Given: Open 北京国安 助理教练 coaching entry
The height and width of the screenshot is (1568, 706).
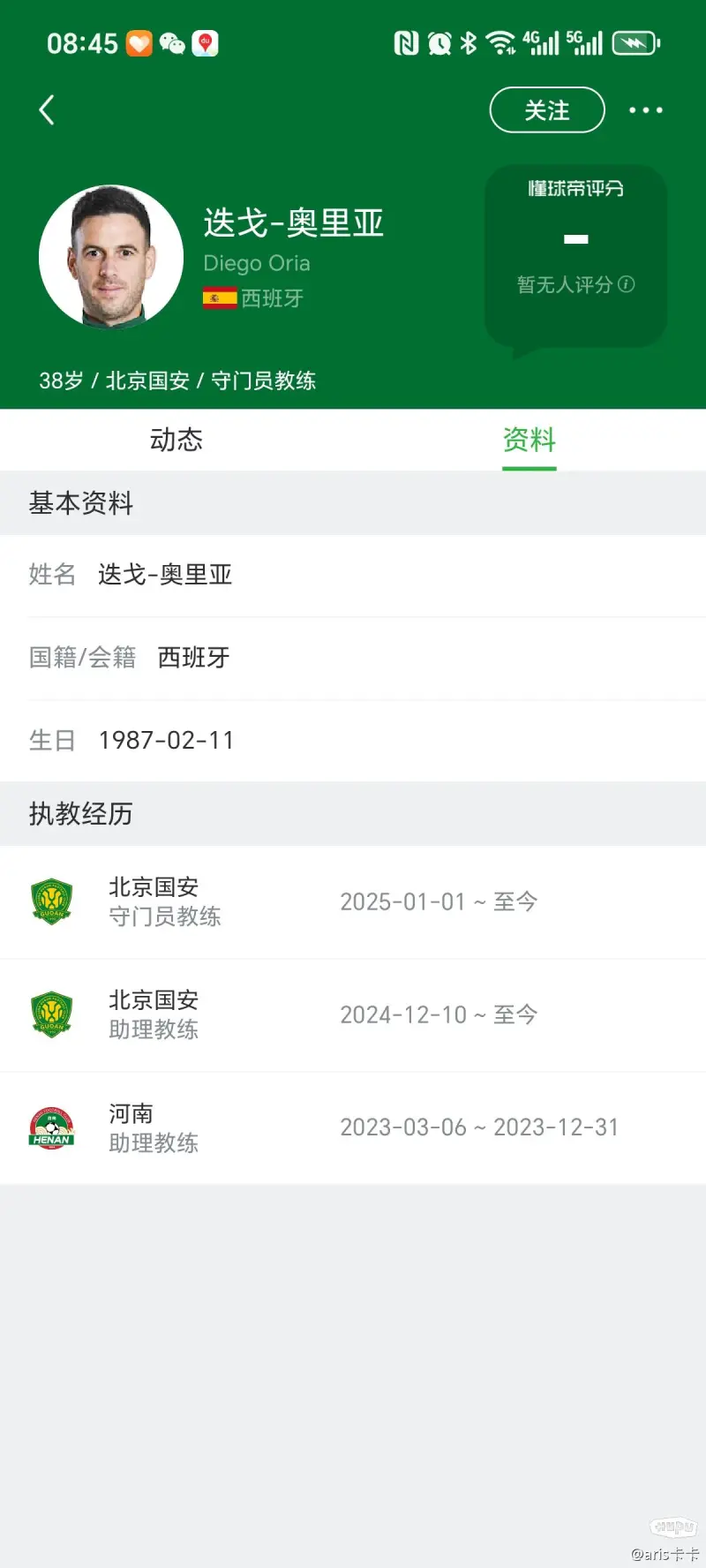Looking at the screenshot, I should 353,1015.
